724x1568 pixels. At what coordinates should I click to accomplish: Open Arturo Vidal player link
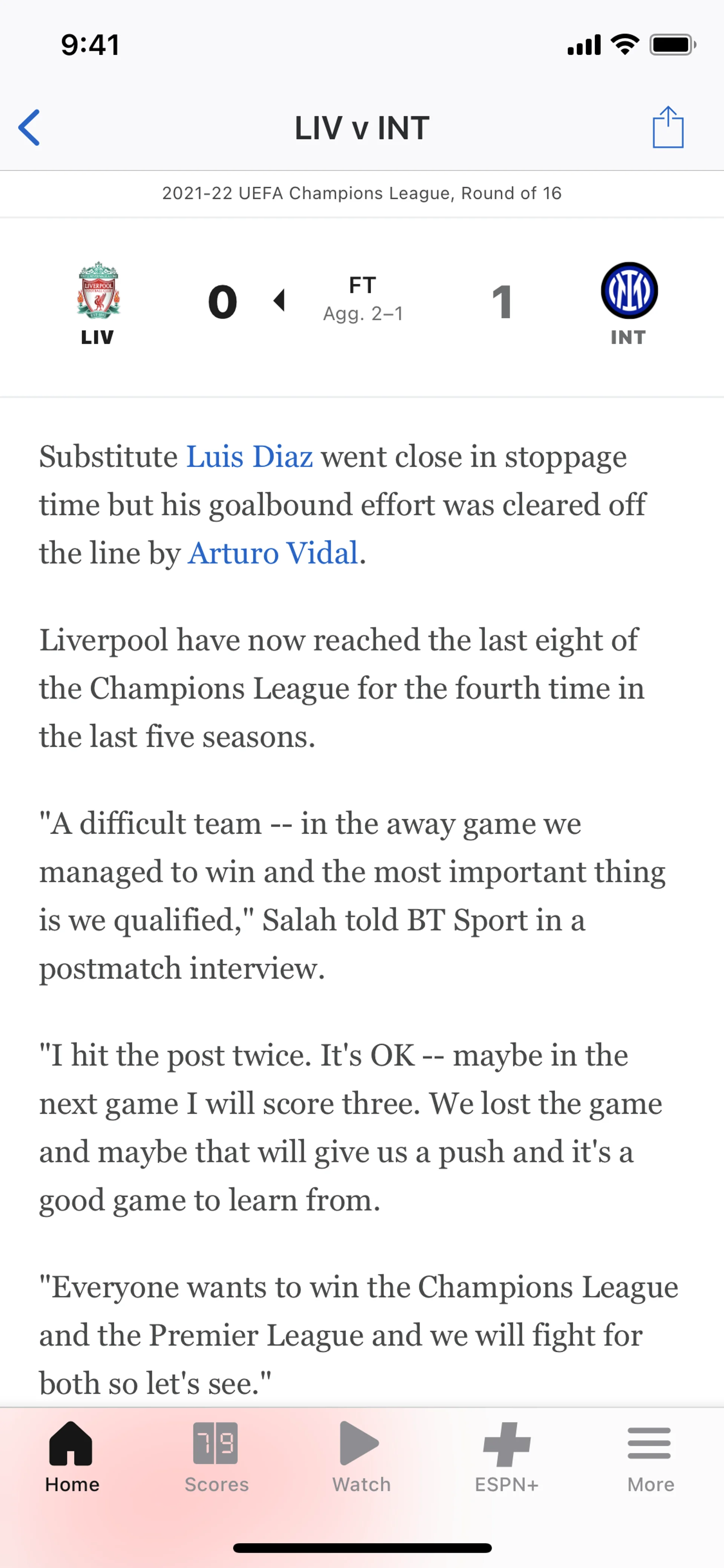pos(273,553)
